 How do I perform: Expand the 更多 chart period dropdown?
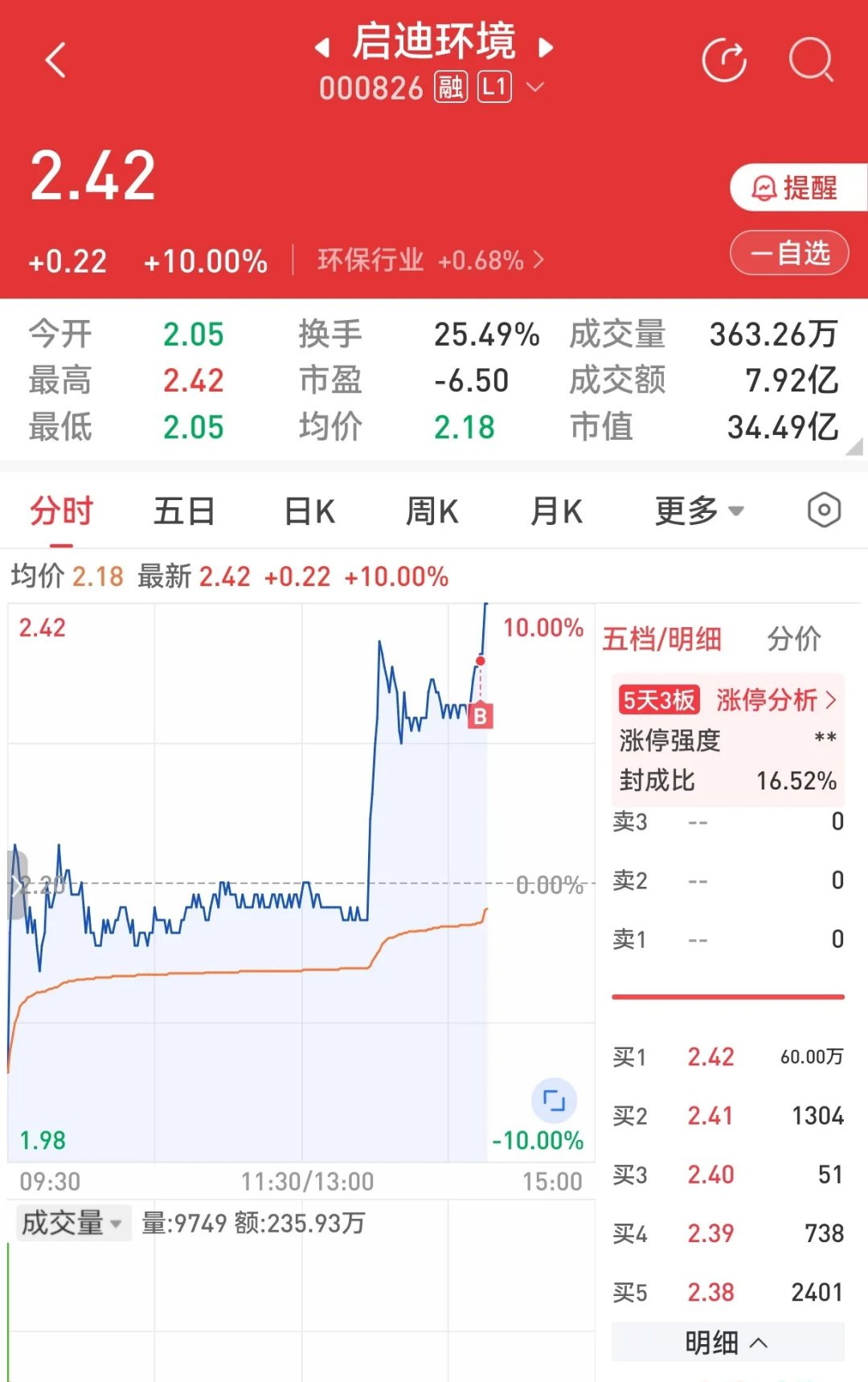[698, 511]
